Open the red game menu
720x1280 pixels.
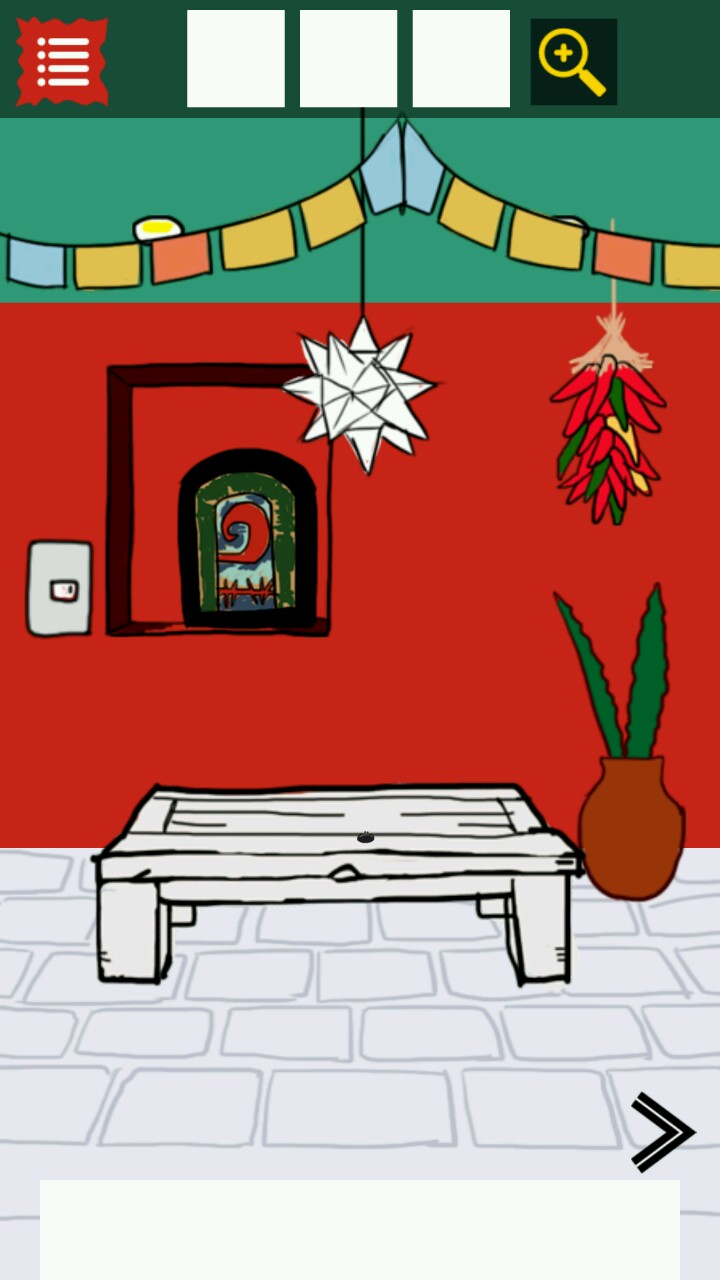coord(62,61)
